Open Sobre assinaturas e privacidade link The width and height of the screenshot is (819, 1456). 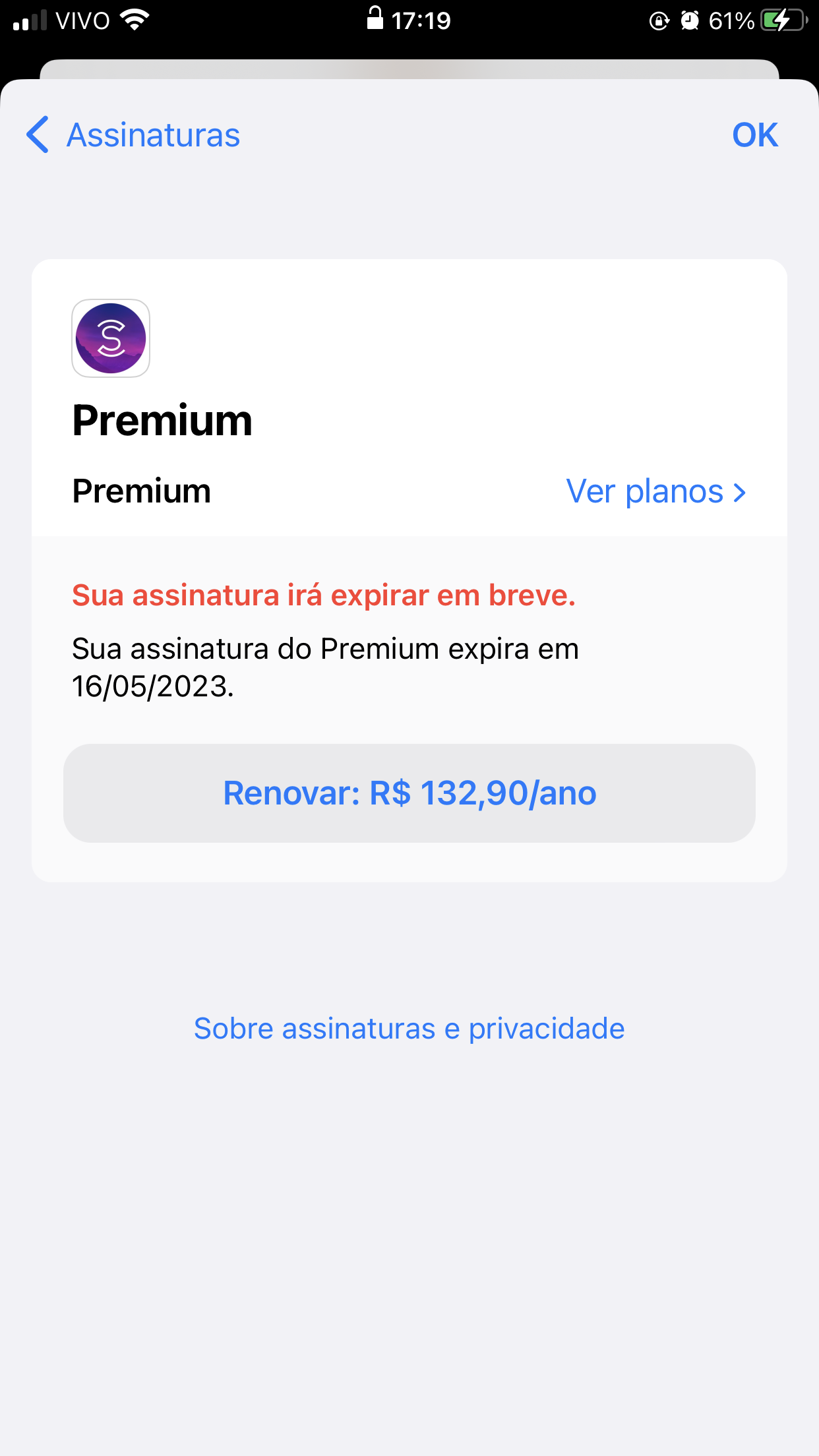point(409,1029)
